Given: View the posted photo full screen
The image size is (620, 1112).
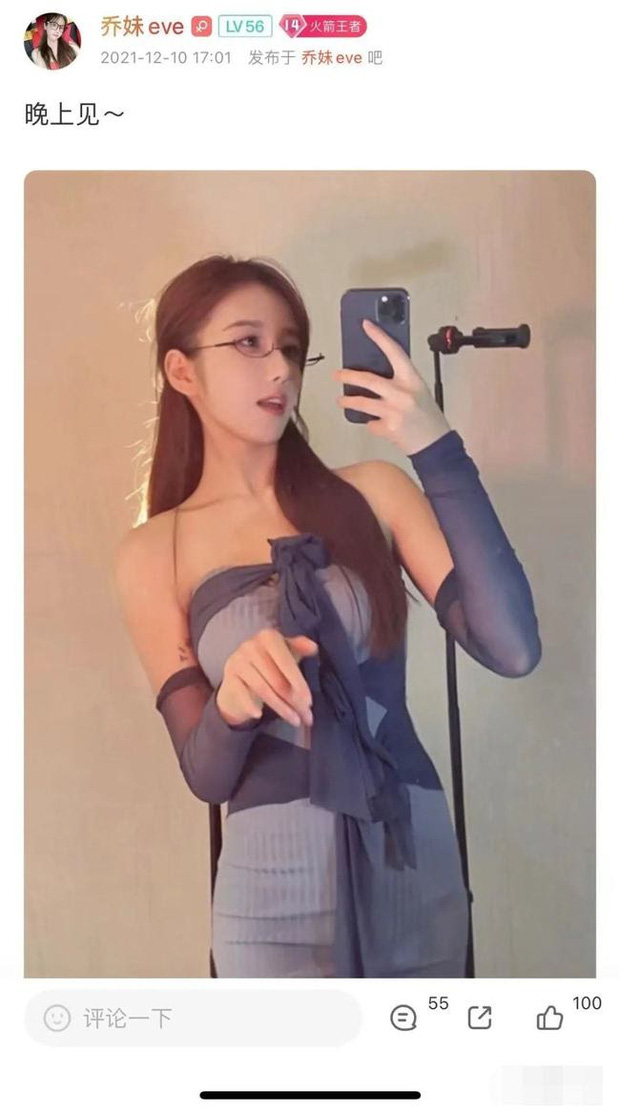Looking at the screenshot, I should point(310,573).
